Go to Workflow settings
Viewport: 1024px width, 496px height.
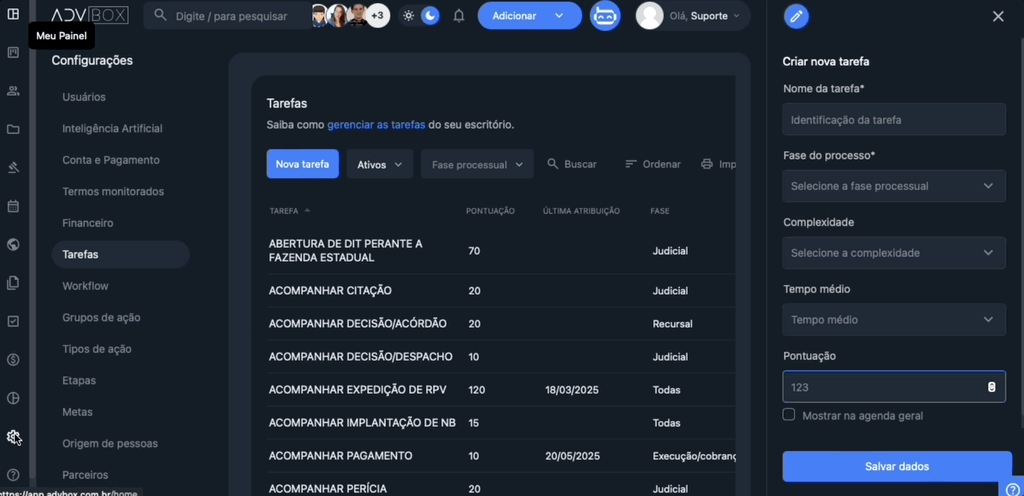[x=85, y=286]
